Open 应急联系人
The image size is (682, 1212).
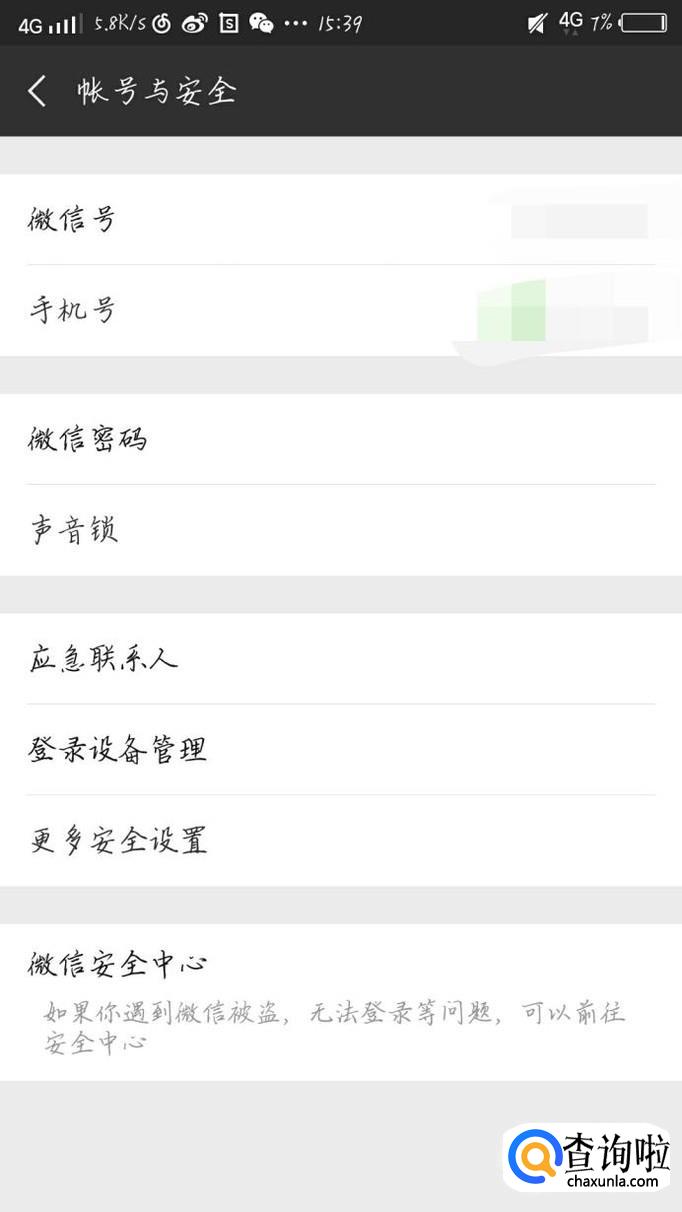340,659
